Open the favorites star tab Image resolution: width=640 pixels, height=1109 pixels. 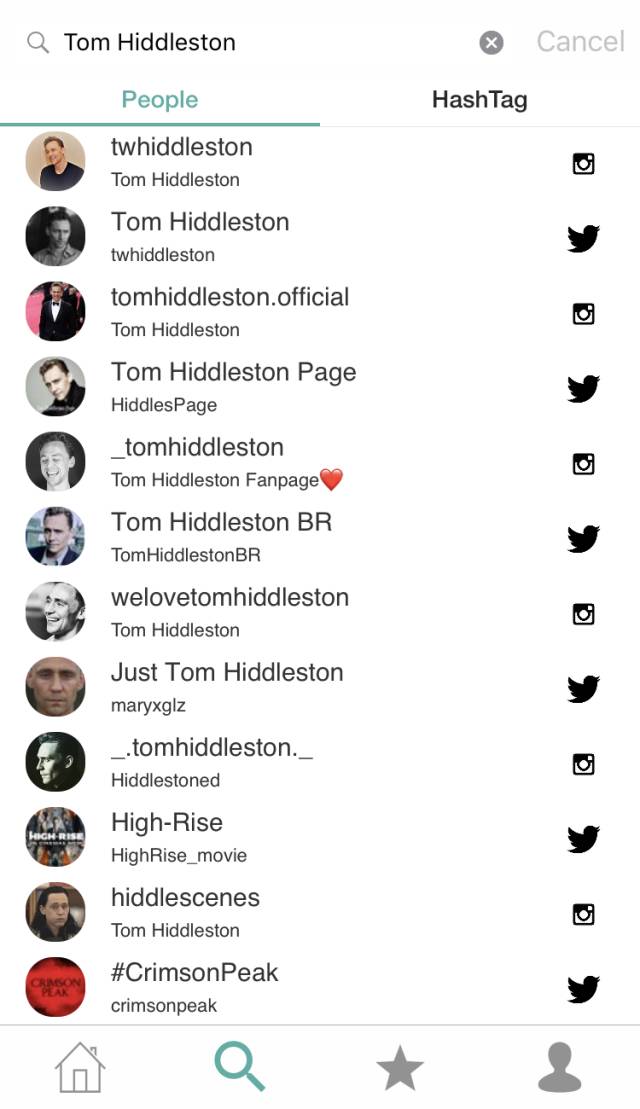click(400, 1068)
